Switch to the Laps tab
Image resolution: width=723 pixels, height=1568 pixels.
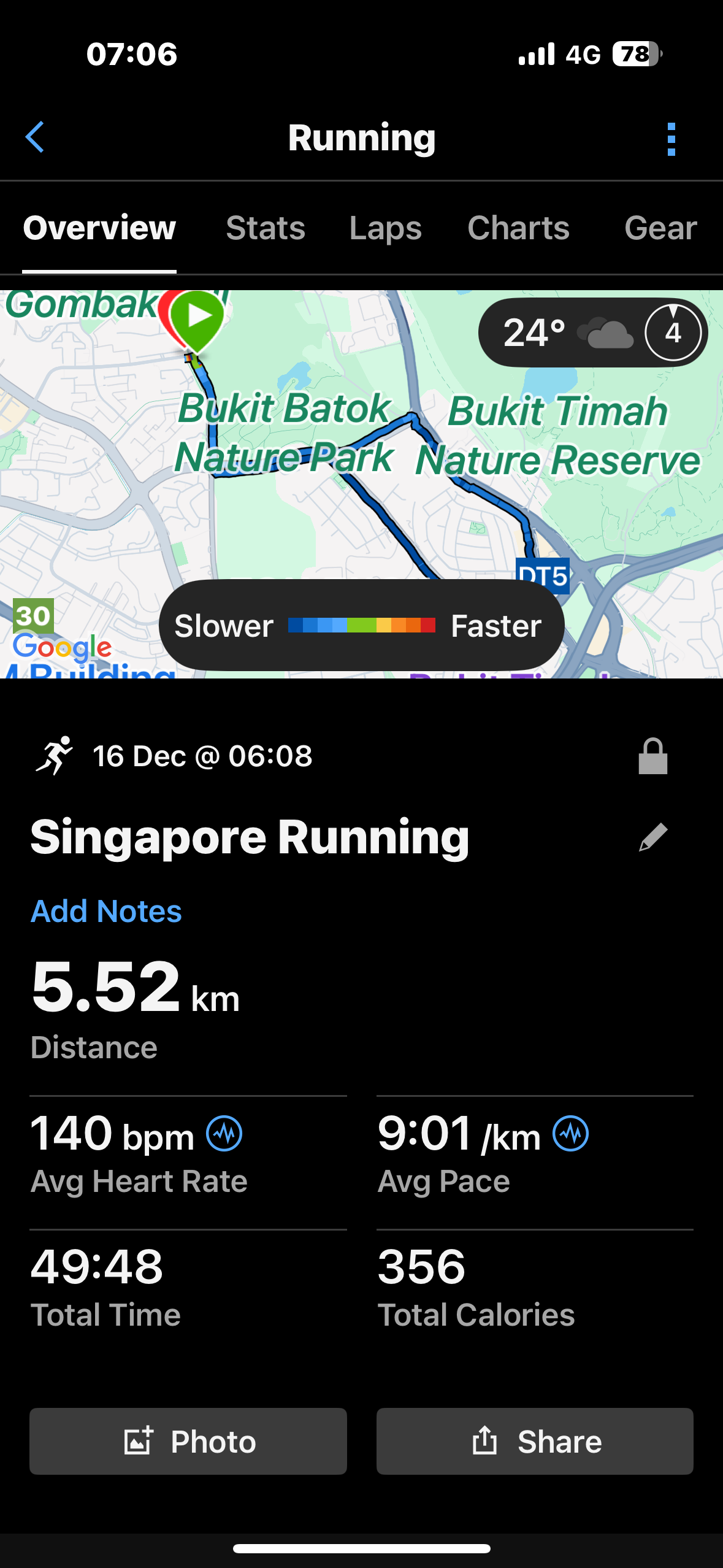point(385,228)
